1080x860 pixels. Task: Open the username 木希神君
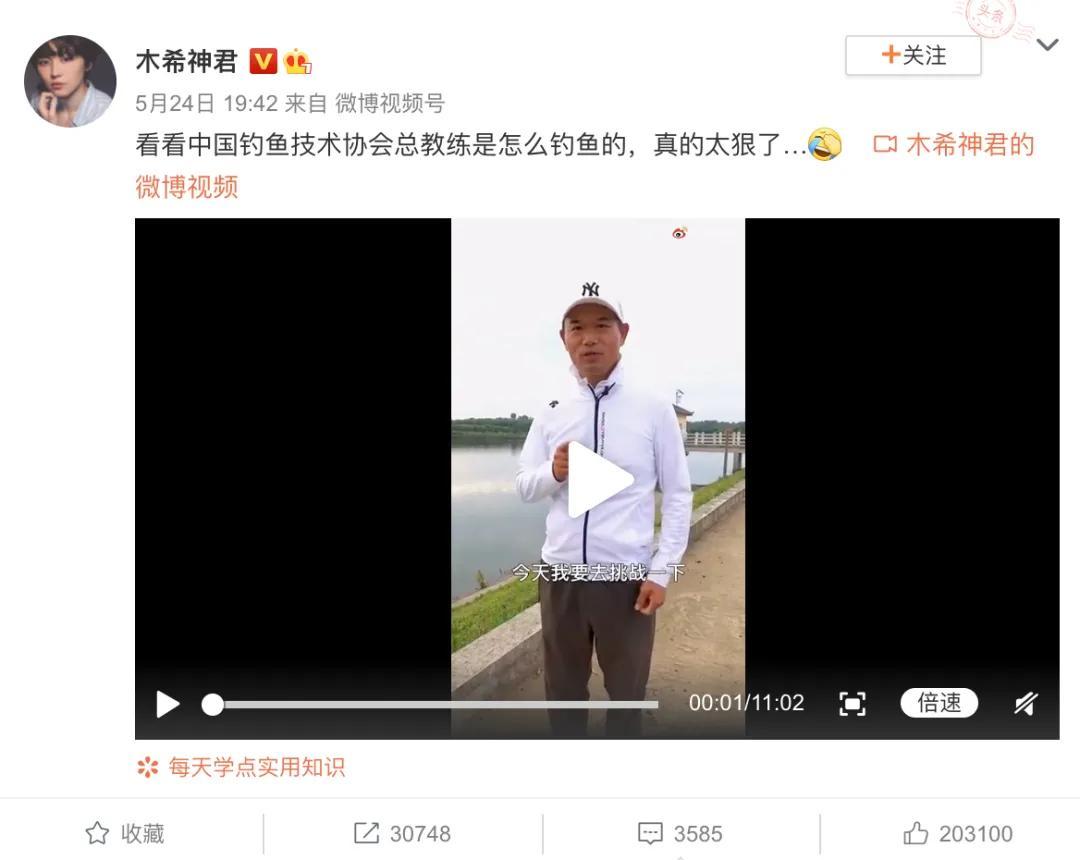click(186, 61)
